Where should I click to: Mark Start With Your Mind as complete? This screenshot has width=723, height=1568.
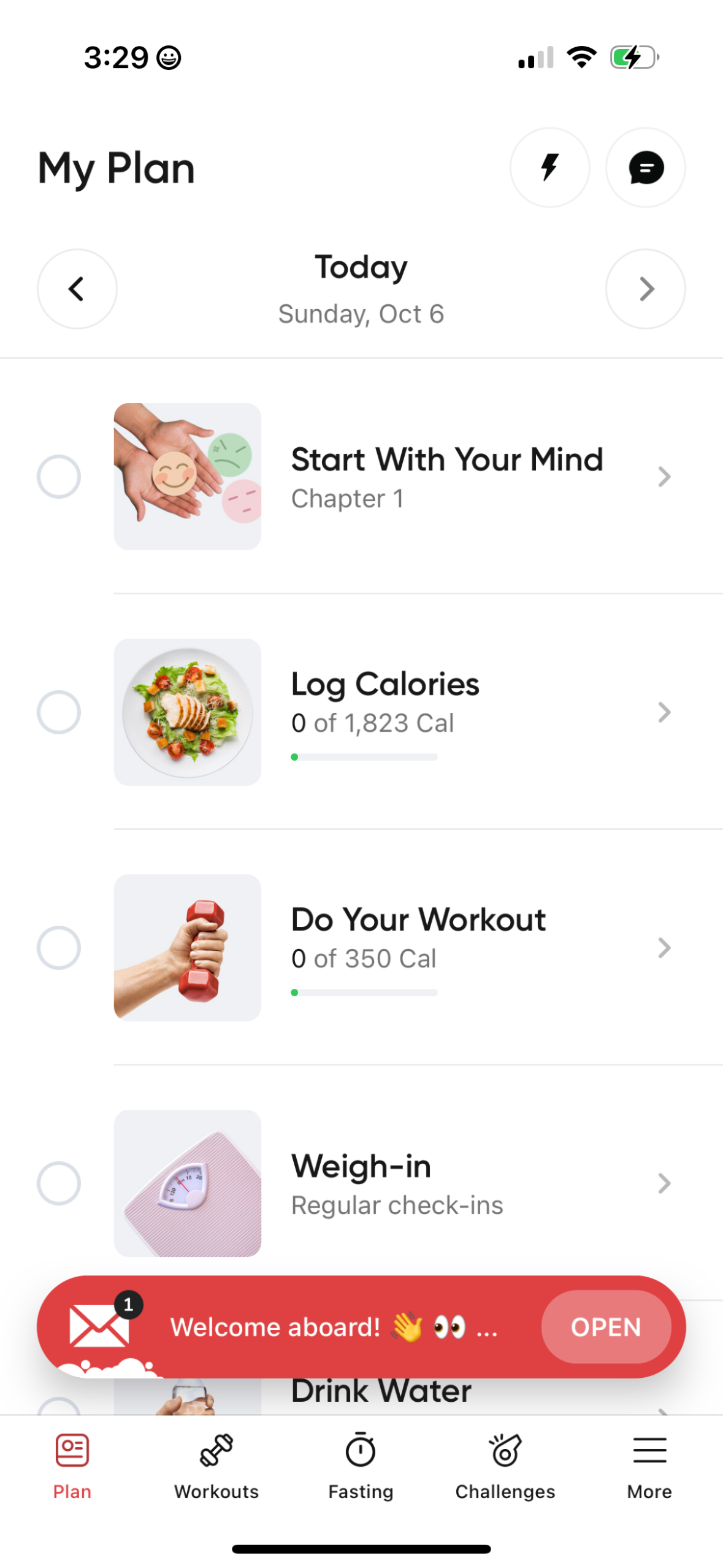(59, 477)
